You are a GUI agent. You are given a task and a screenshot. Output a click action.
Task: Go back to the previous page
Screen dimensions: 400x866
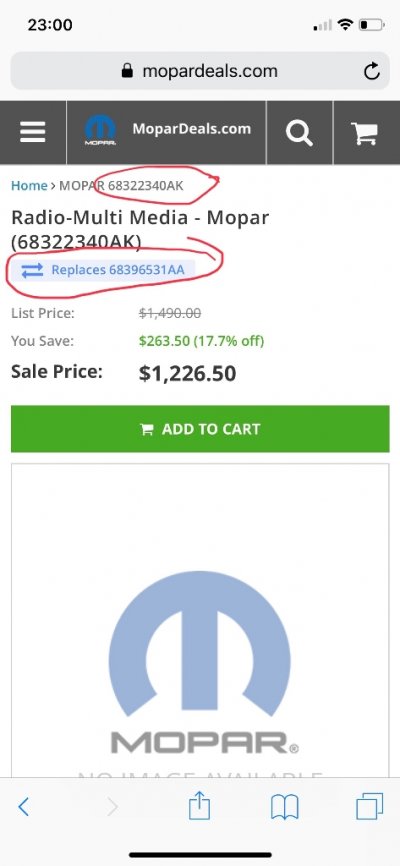tap(23, 807)
